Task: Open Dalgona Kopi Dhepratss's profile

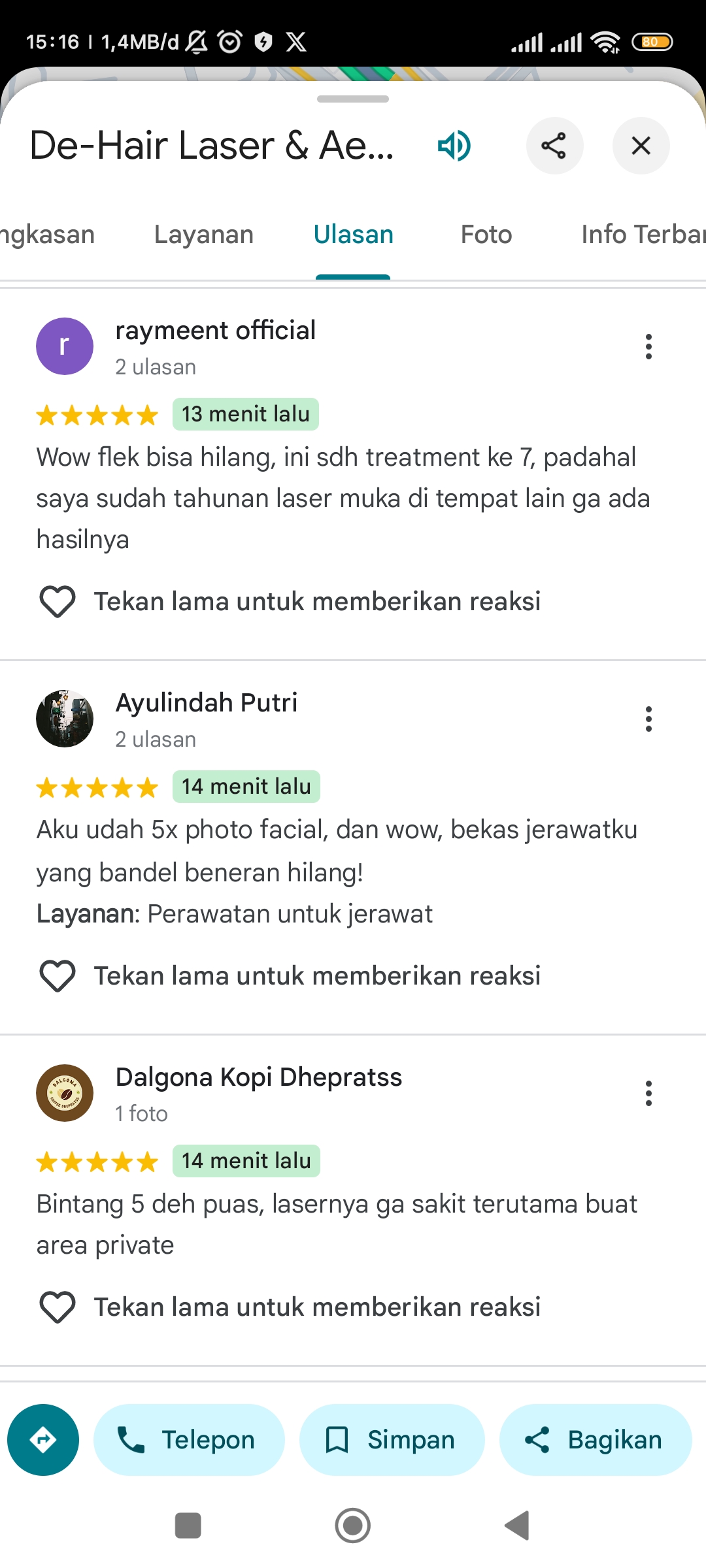Action: click(65, 1093)
